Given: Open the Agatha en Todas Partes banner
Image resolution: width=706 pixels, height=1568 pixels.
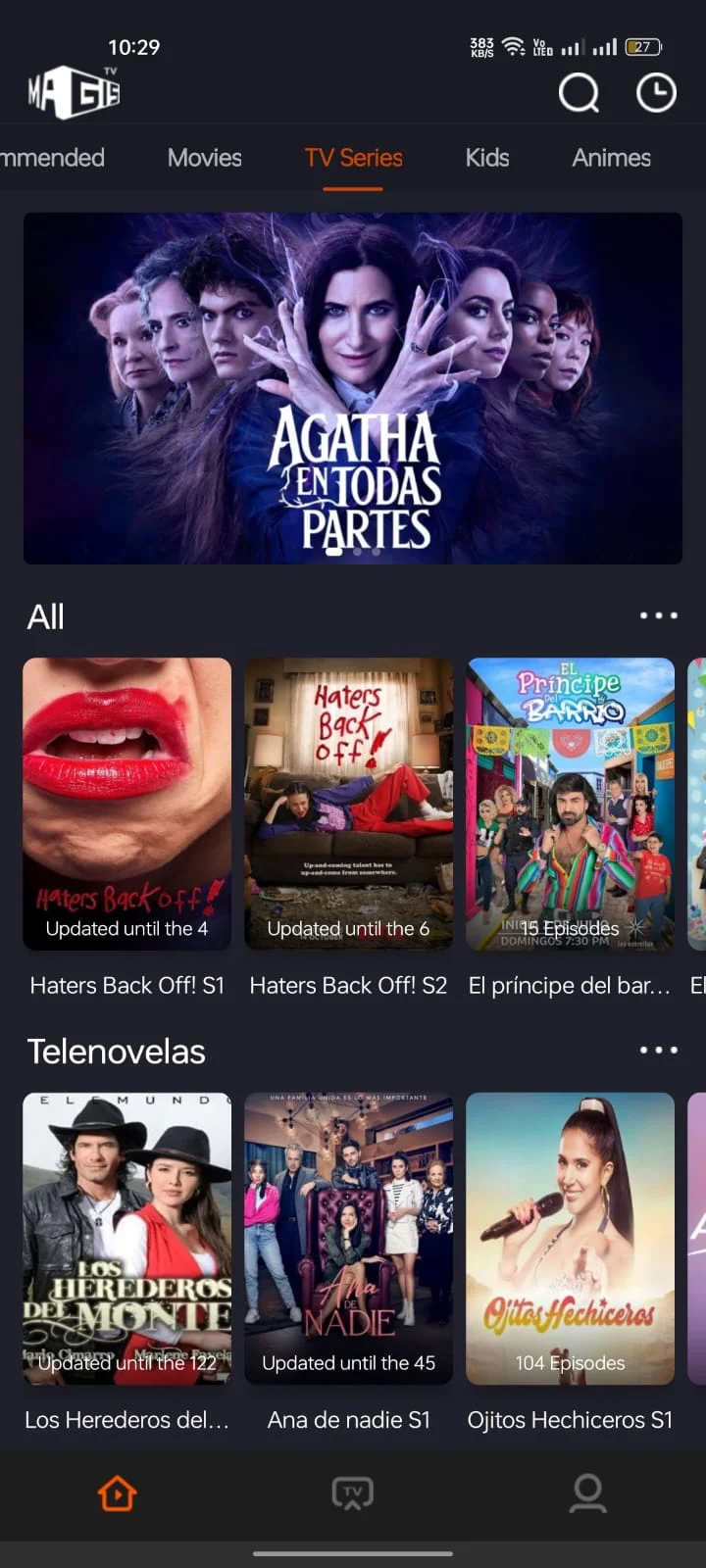Looking at the screenshot, I should pos(353,388).
